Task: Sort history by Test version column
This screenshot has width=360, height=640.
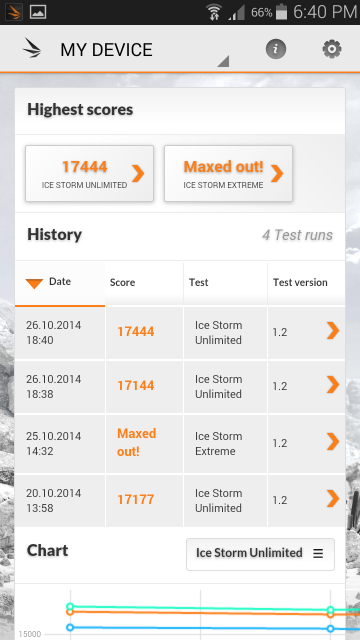Action: click(x=306, y=283)
